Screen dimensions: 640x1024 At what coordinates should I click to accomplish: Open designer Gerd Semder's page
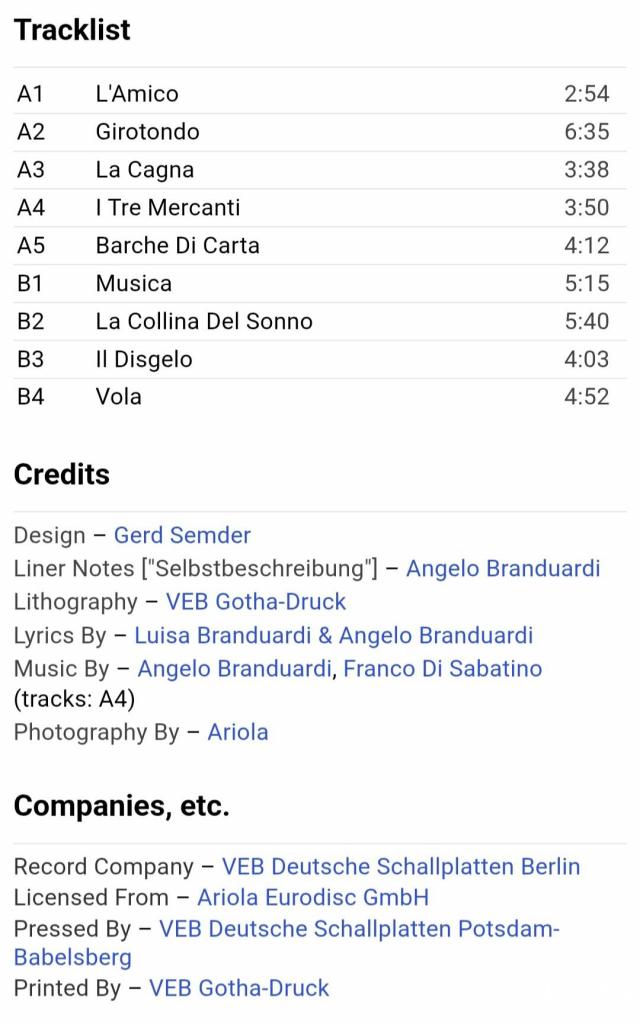point(182,535)
